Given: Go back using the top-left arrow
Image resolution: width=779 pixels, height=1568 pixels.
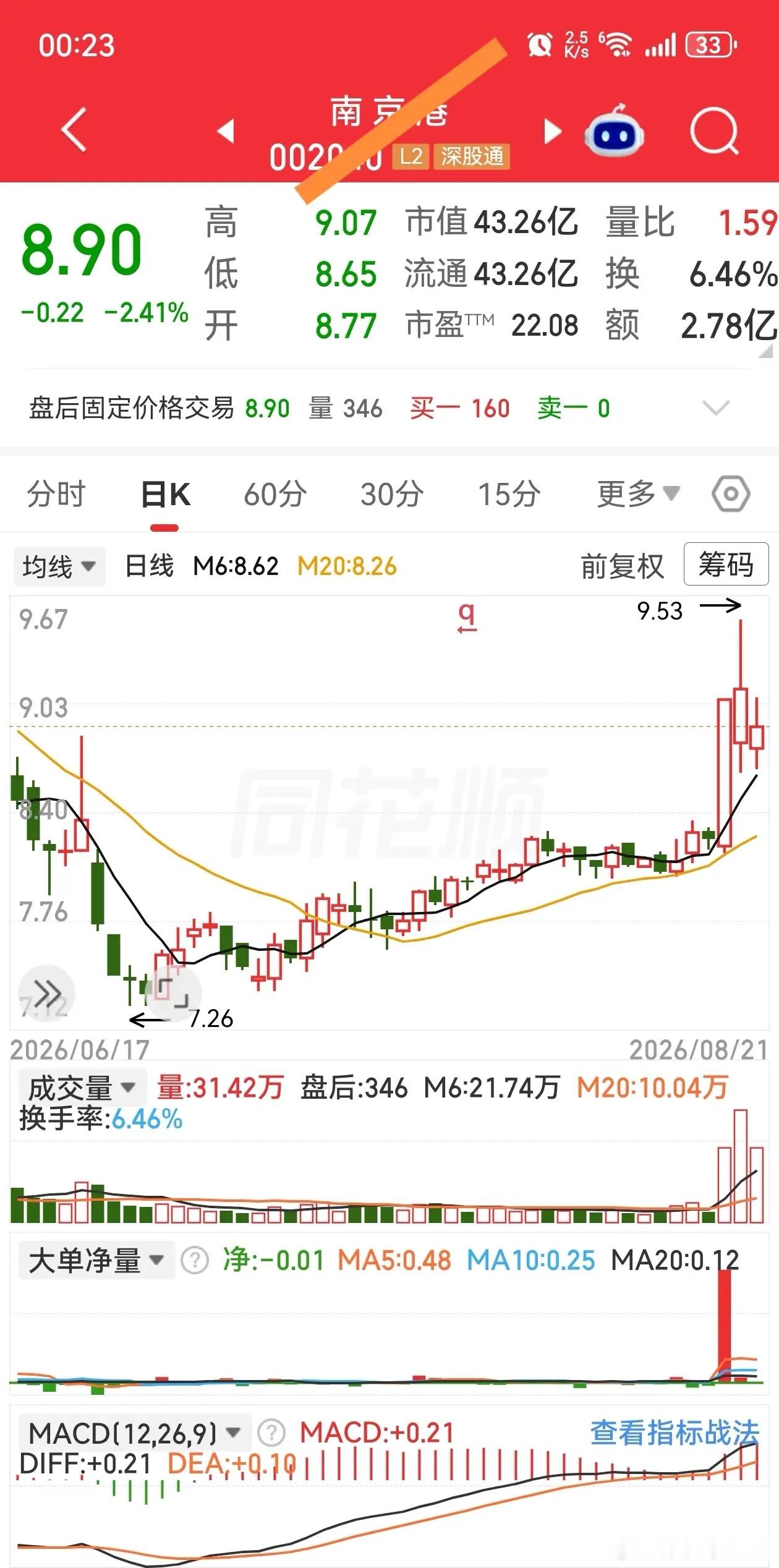Looking at the screenshot, I should tap(74, 129).
